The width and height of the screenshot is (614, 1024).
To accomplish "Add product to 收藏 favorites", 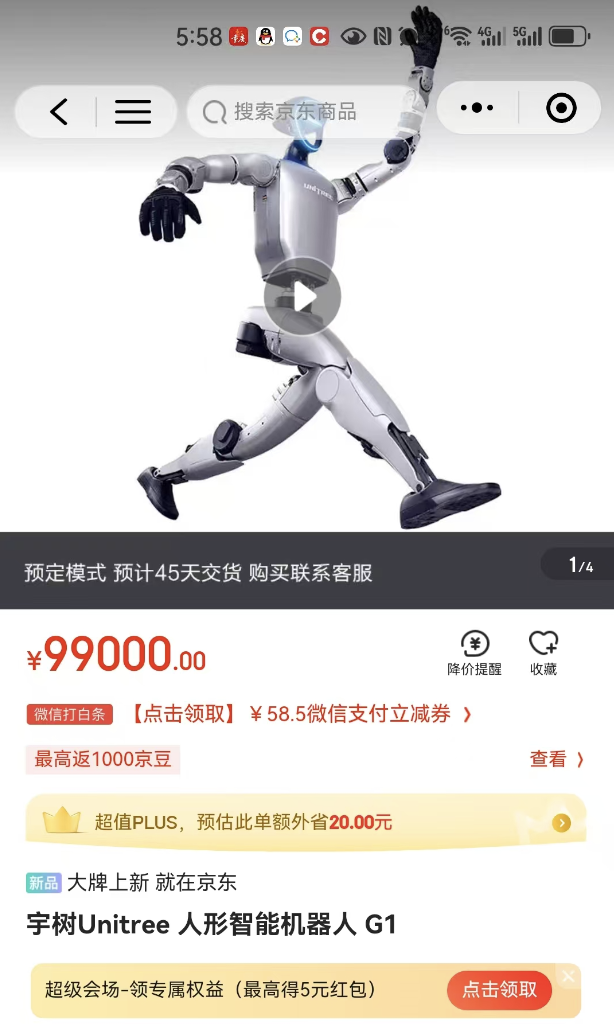I will (543, 653).
